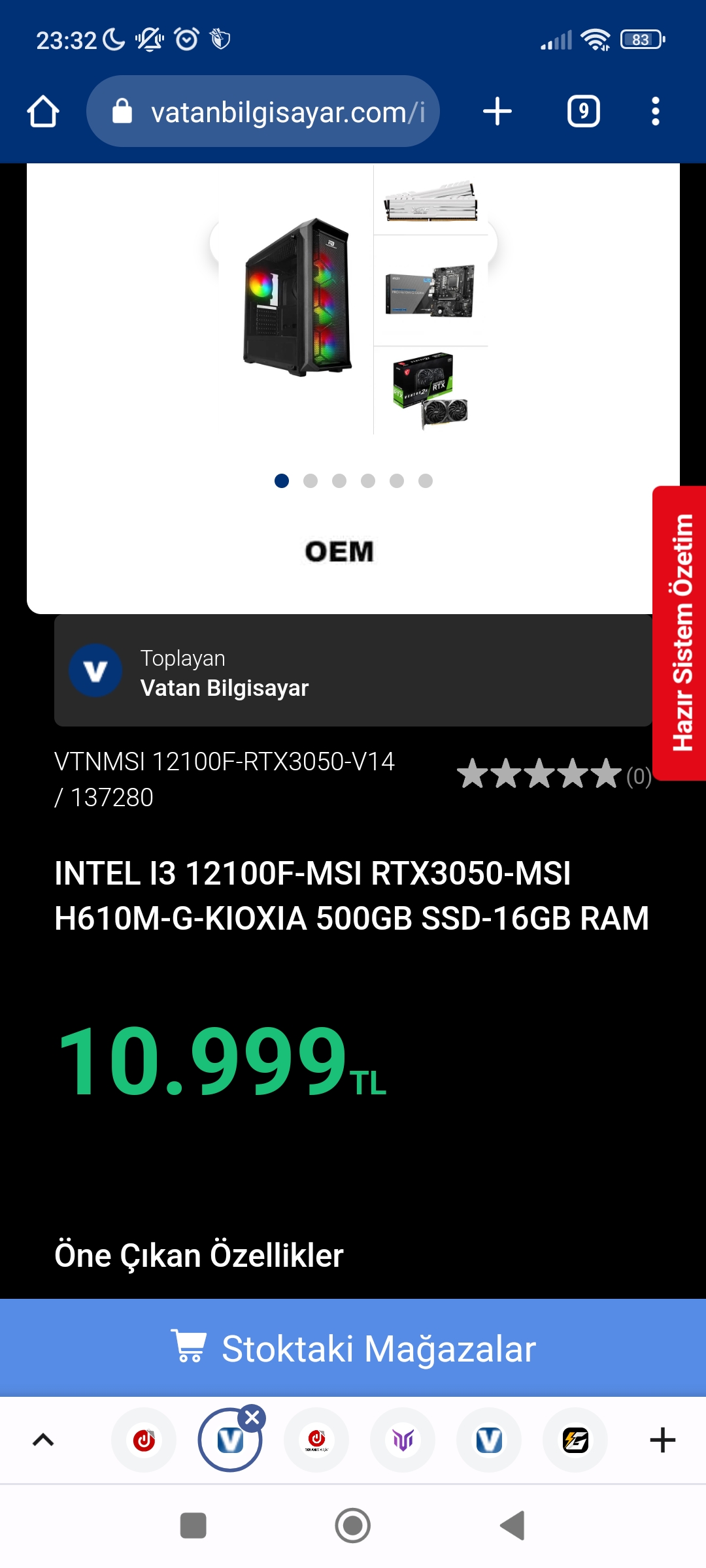
Task: Go back with the system back button
Action: (x=513, y=1526)
